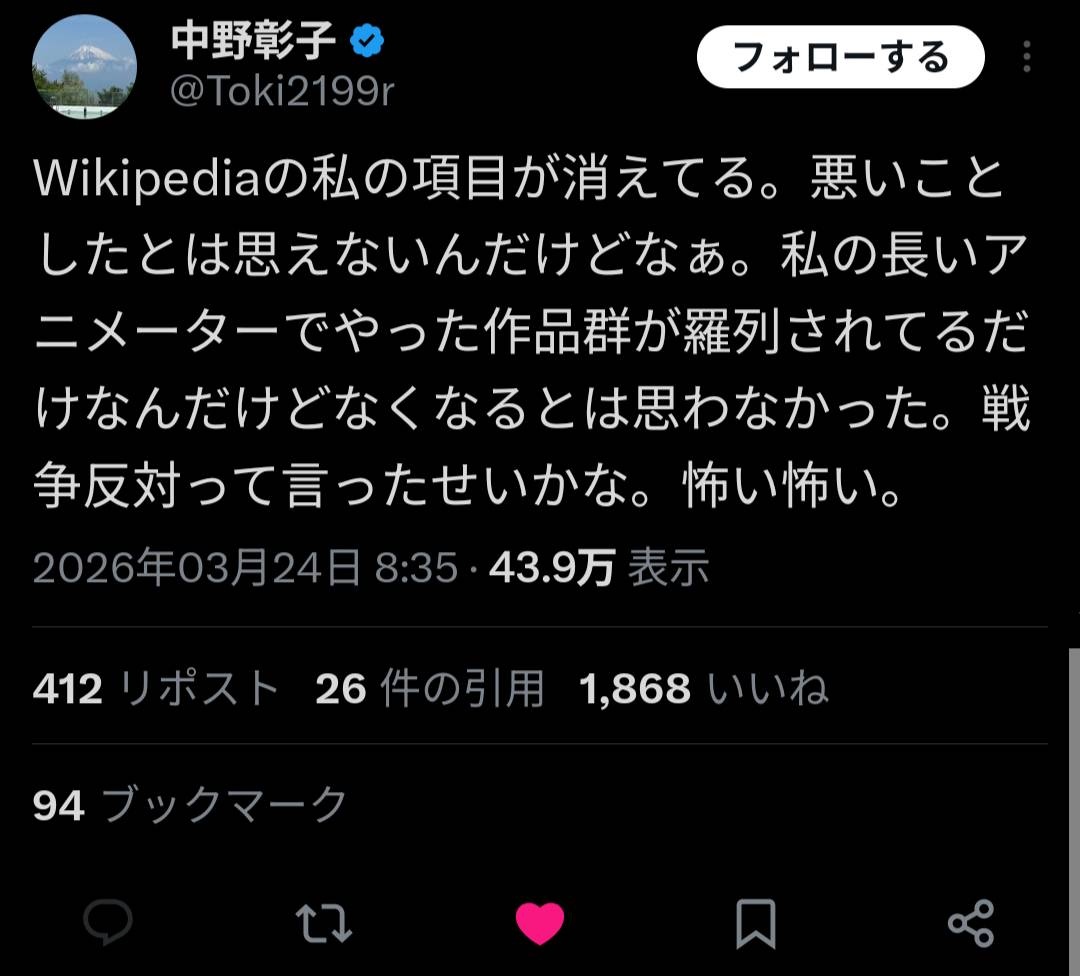Bookmark this post

pos(755,922)
